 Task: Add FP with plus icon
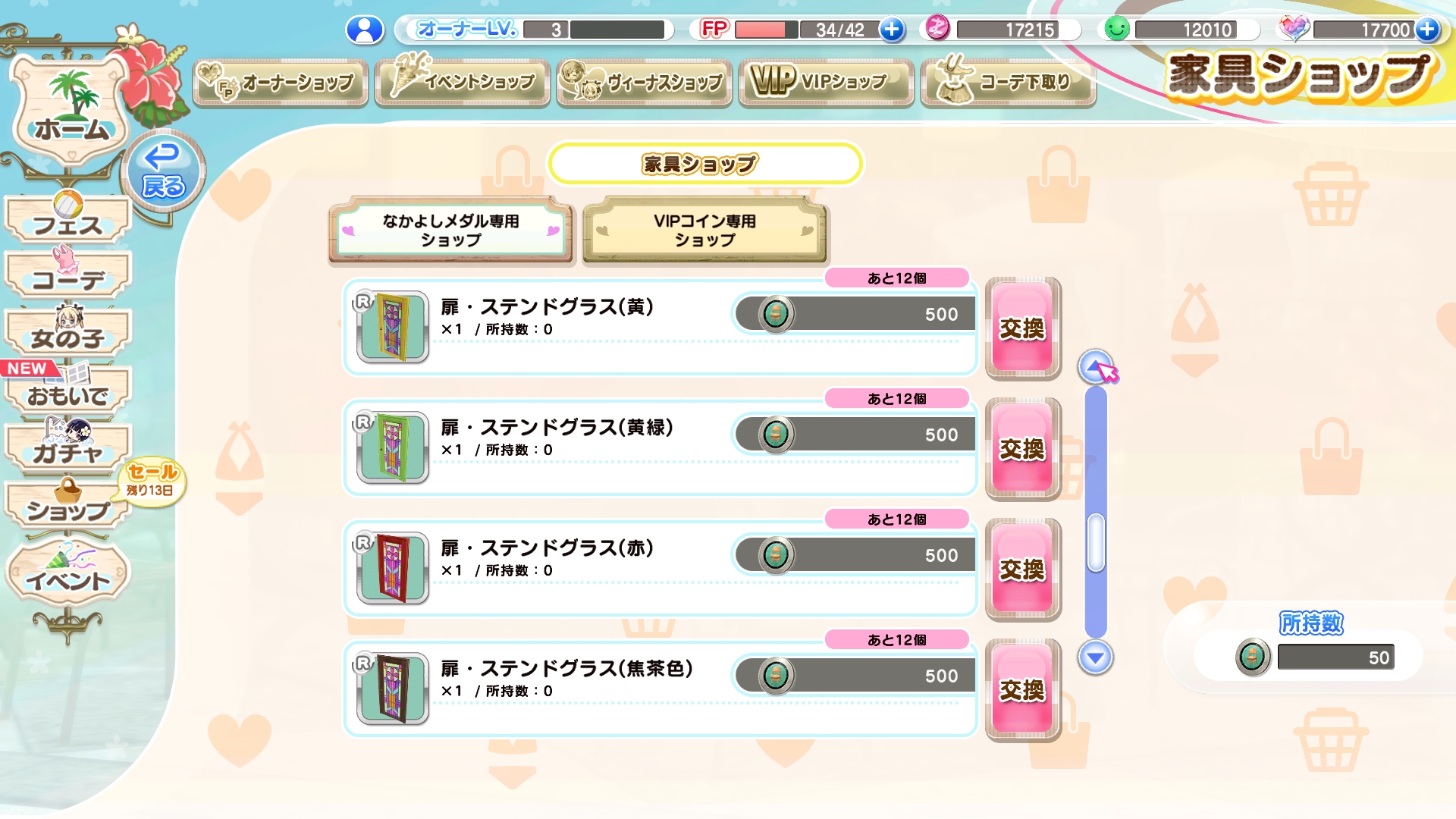[892, 30]
